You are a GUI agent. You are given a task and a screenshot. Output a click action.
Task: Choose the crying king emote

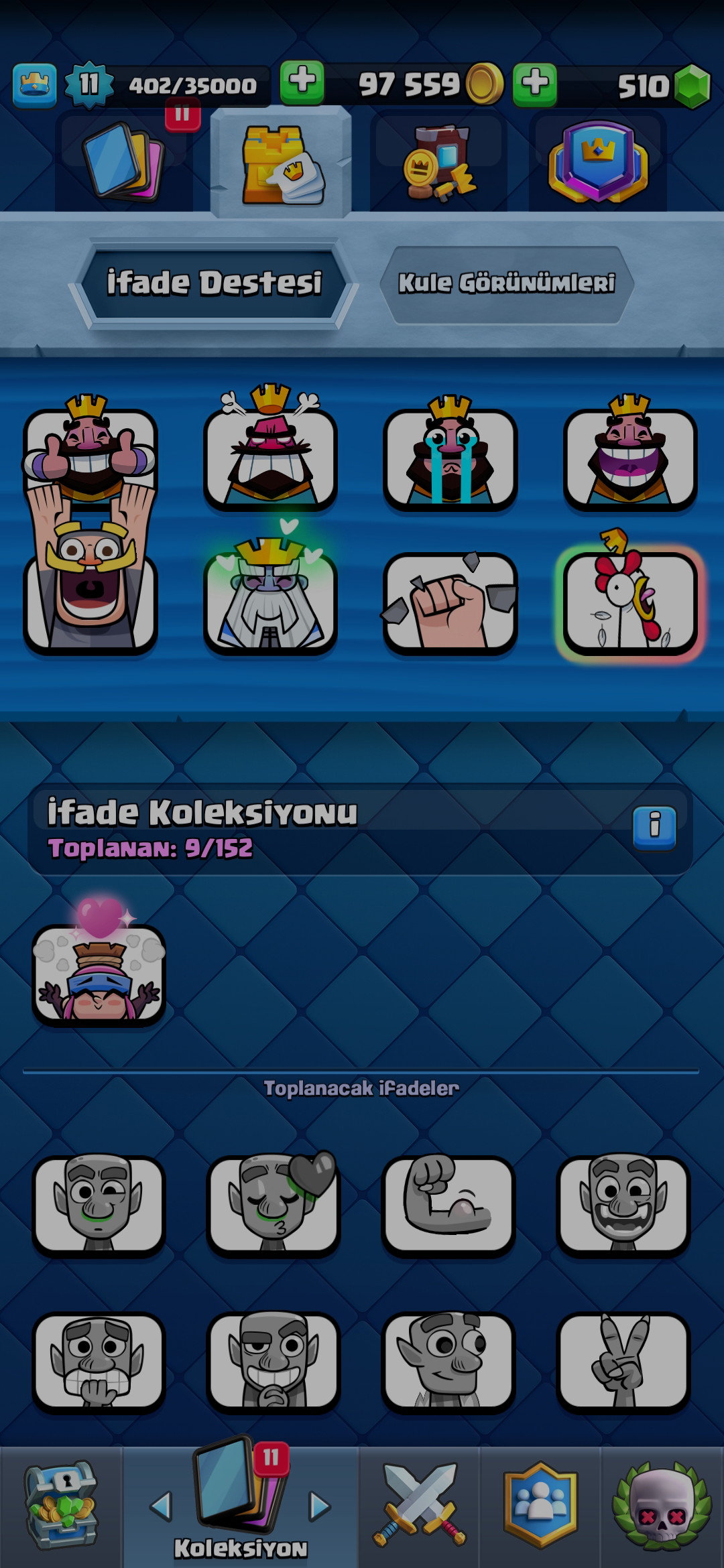point(450,456)
